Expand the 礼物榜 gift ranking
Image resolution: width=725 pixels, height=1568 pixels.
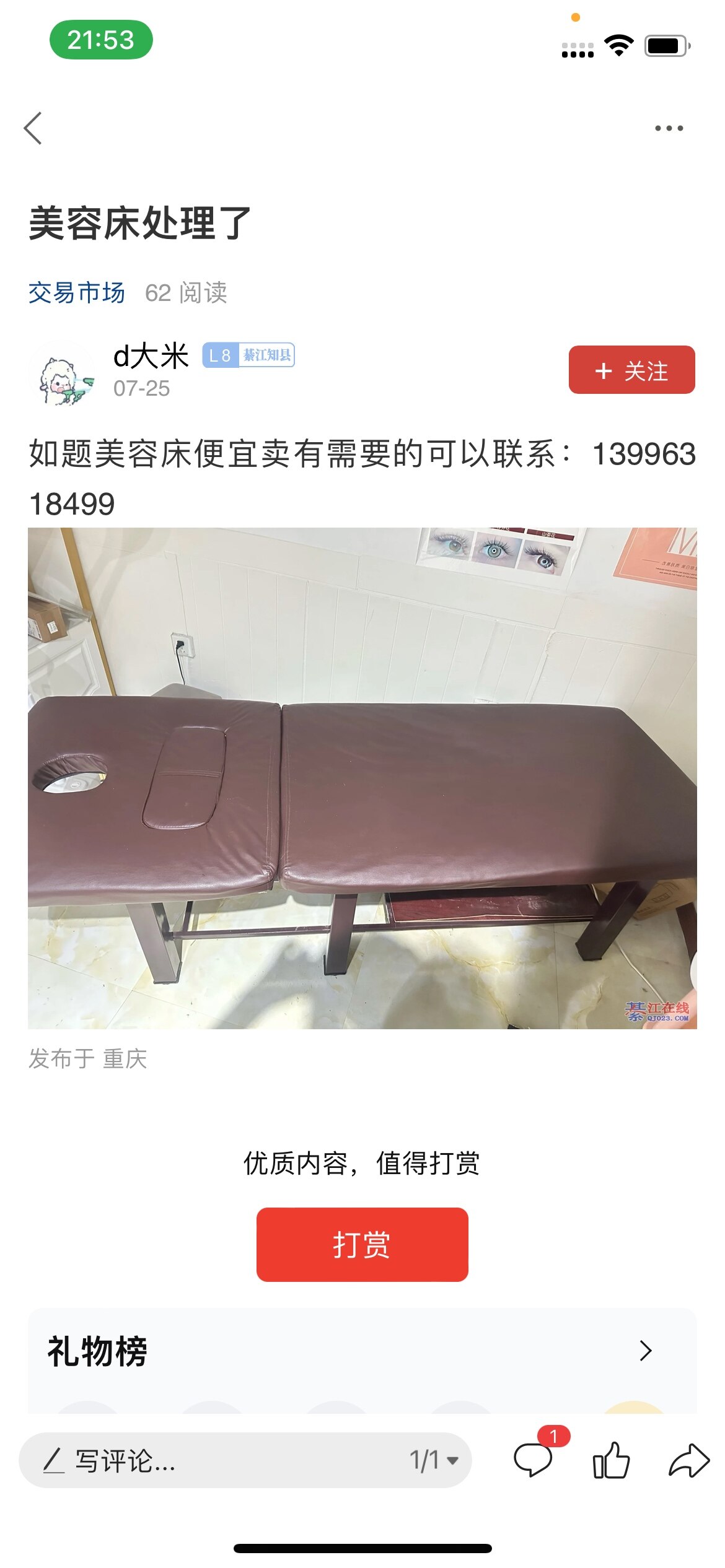645,1351
